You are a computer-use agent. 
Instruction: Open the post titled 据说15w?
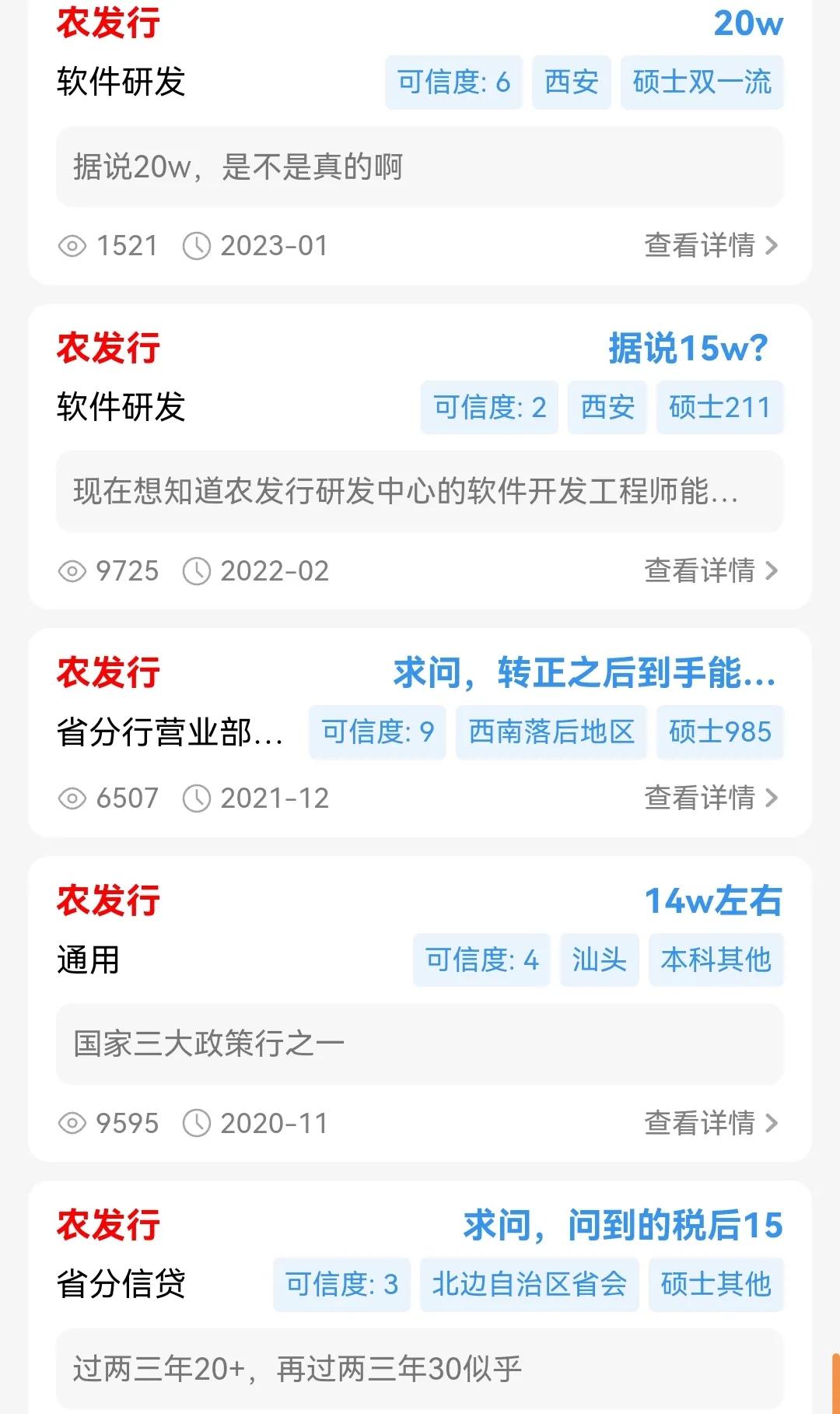688,350
